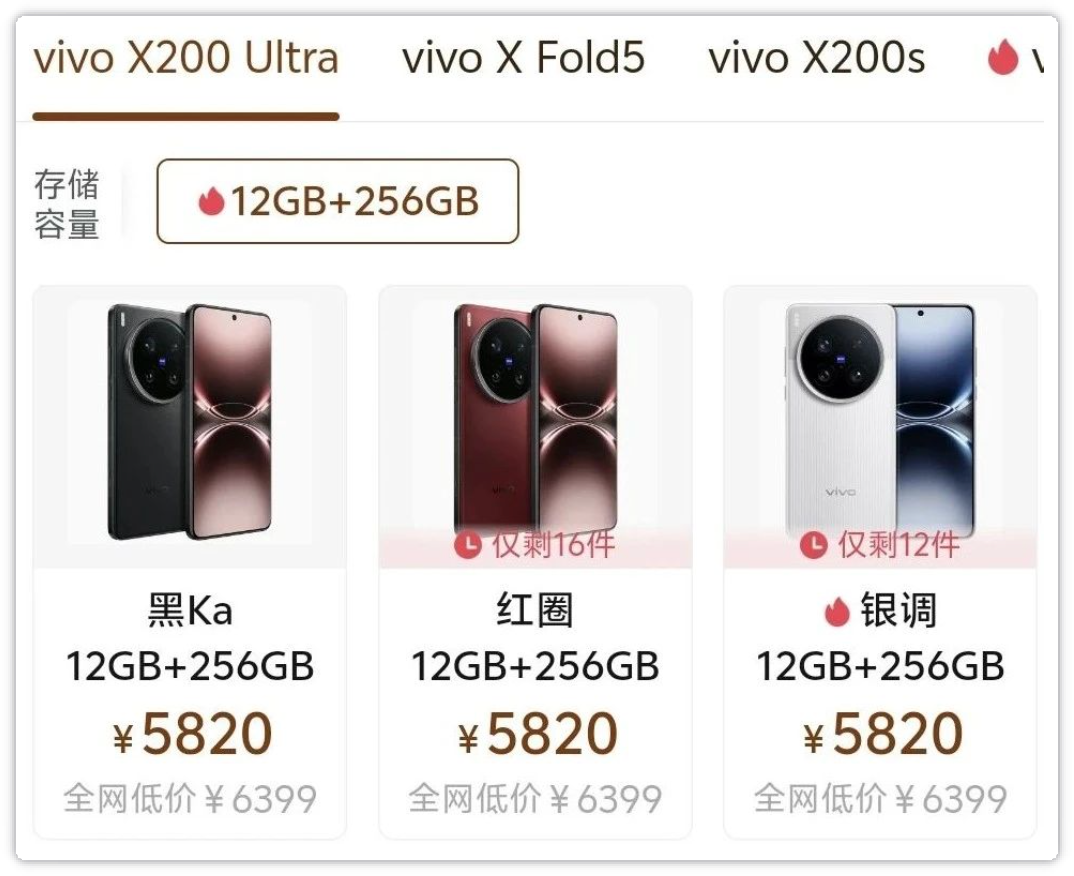Screen dimensions: 1074x876
Task: Open the 红圈 phone card
Action: click(x=535, y=560)
